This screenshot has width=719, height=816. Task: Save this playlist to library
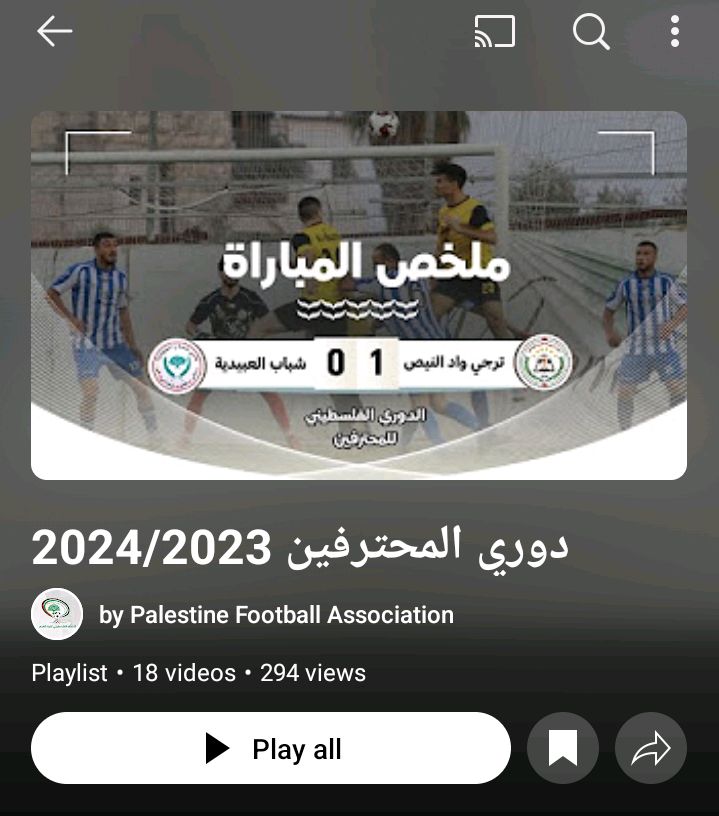[563, 748]
